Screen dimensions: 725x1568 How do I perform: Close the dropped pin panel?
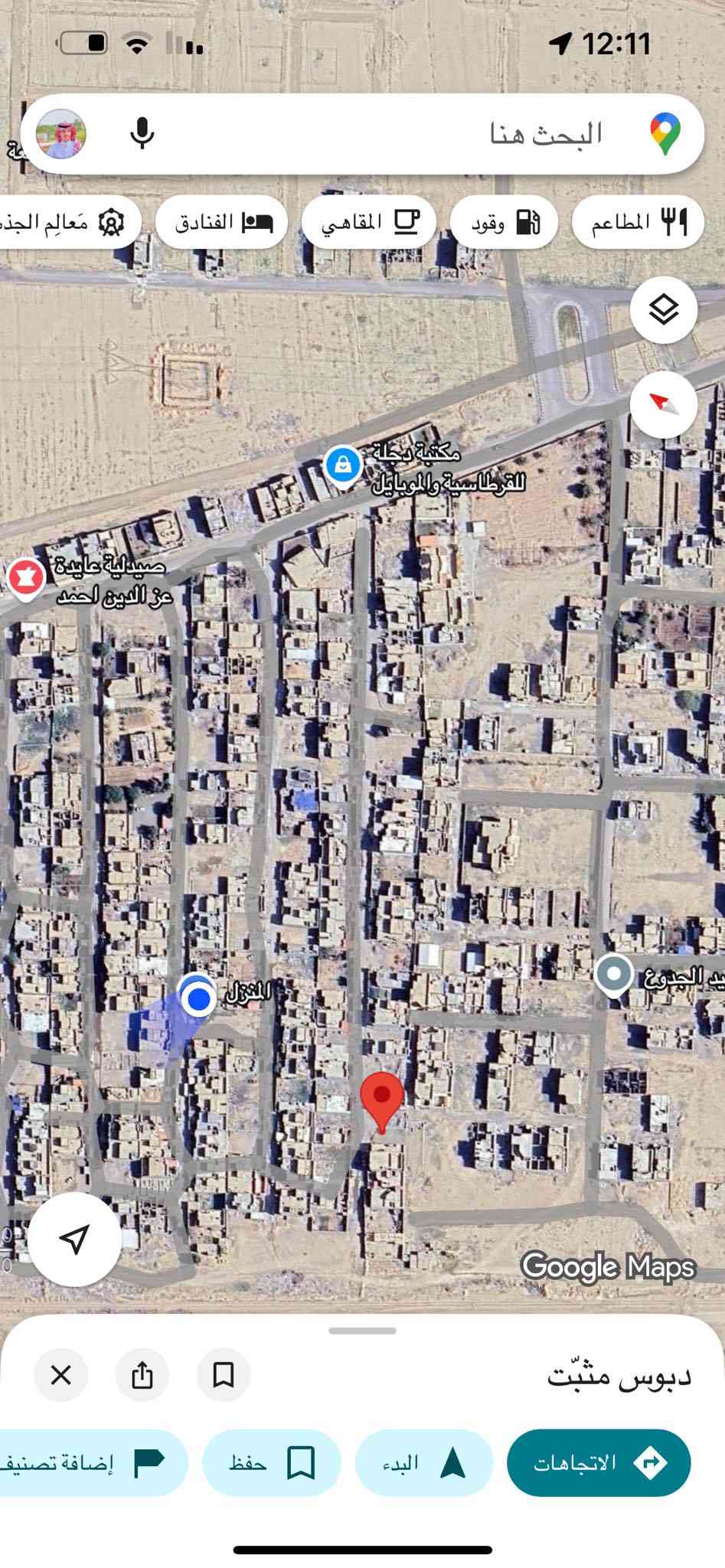point(61,1375)
